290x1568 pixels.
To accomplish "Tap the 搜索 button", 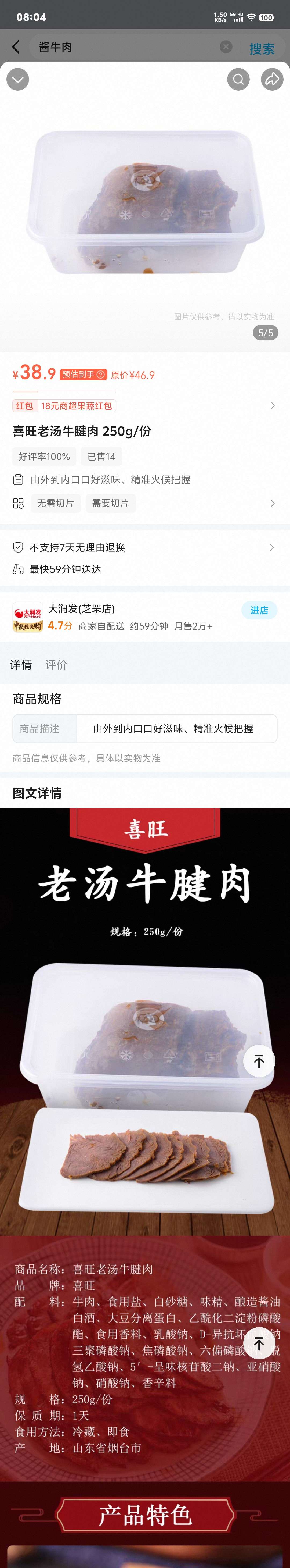I will coord(262,48).
